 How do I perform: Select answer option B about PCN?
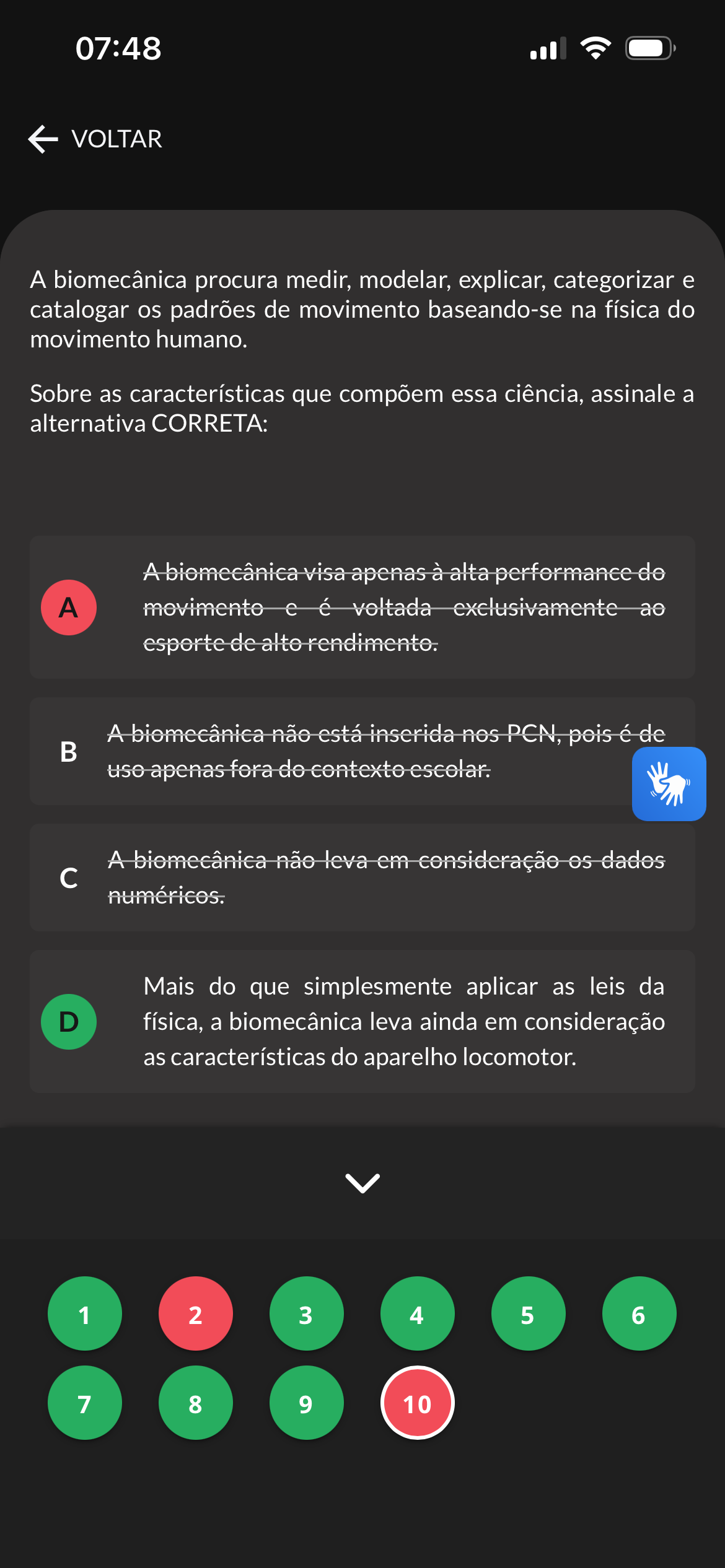(x=362, y=751)
